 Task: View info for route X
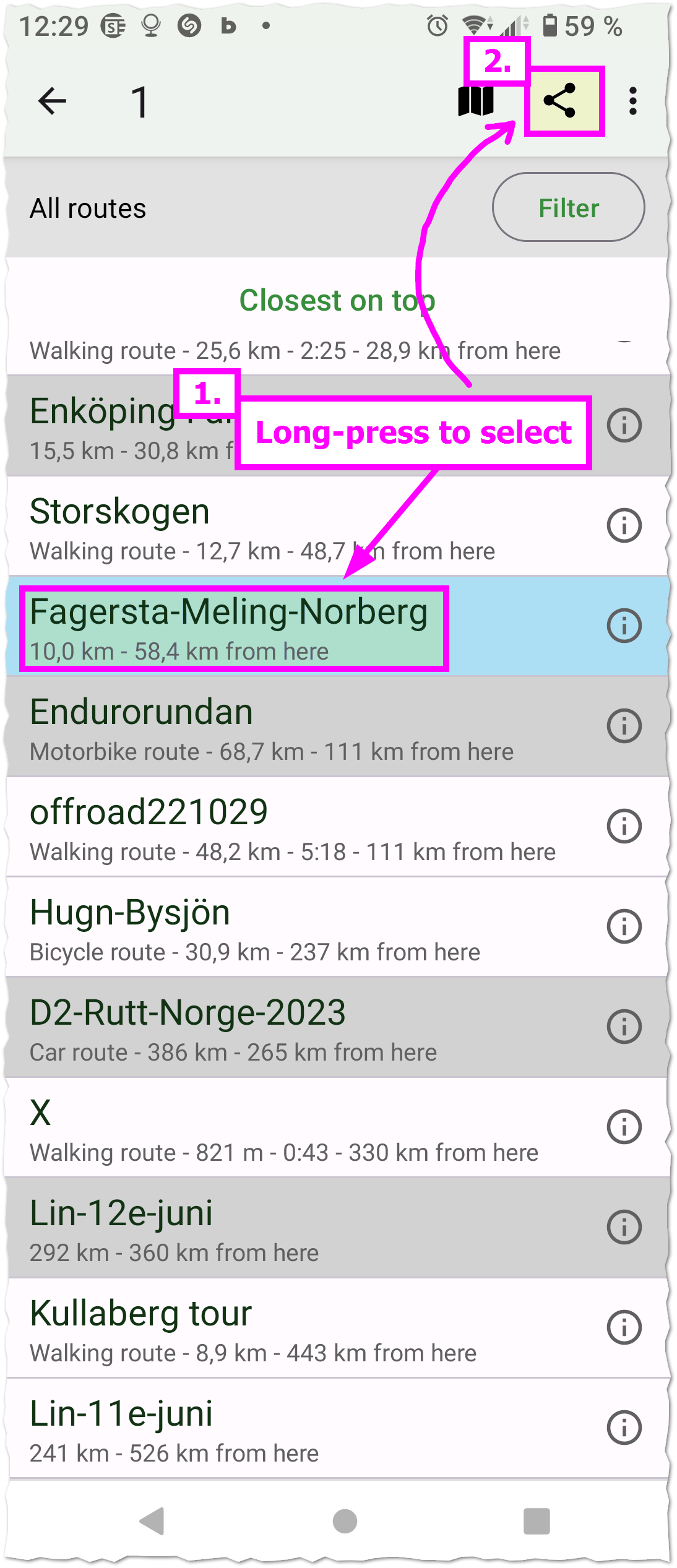coord(624,1127)
